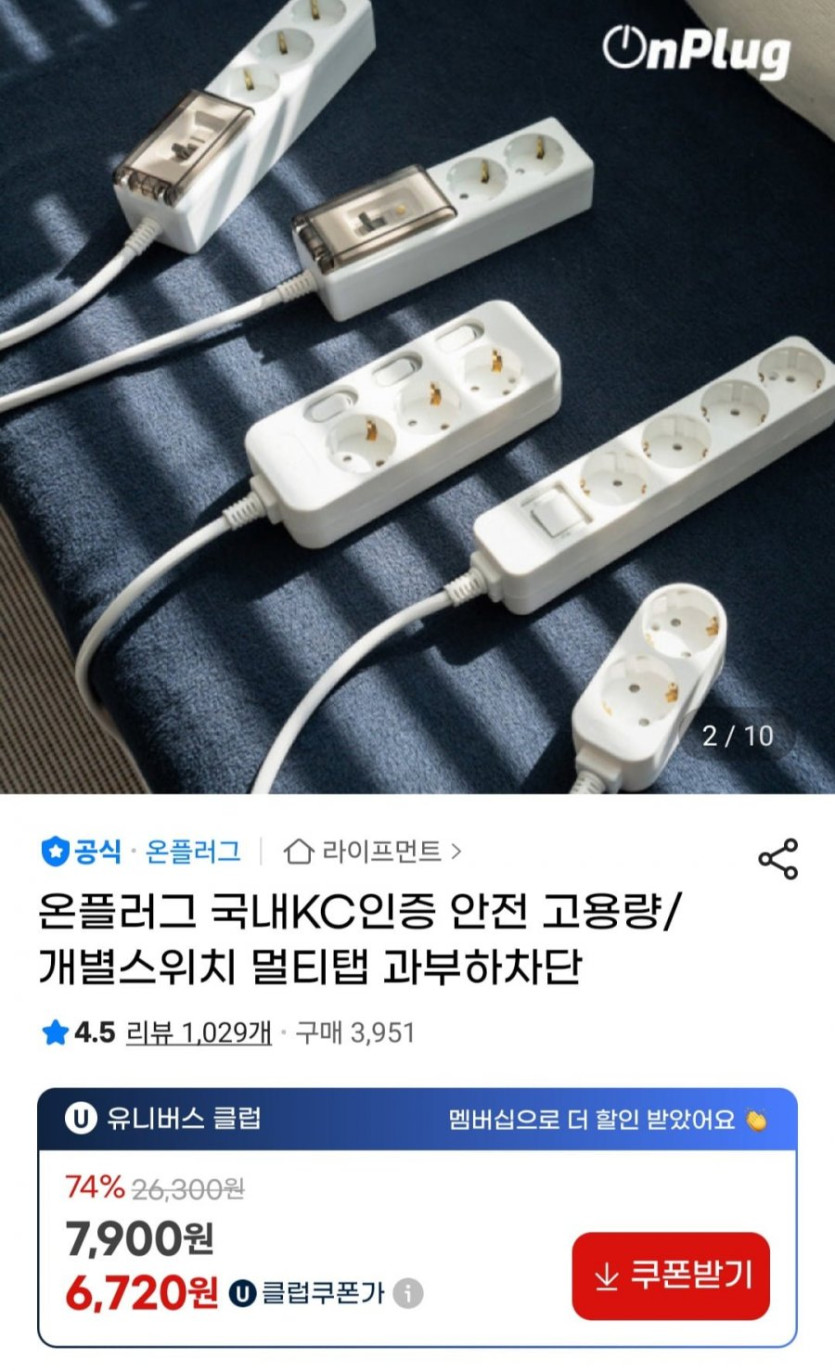Image resolution: width=835 pixels, height=1371 pixels.
Task: Open the 클럽쿠폰가 info icon
Action: click(407, 1294)
